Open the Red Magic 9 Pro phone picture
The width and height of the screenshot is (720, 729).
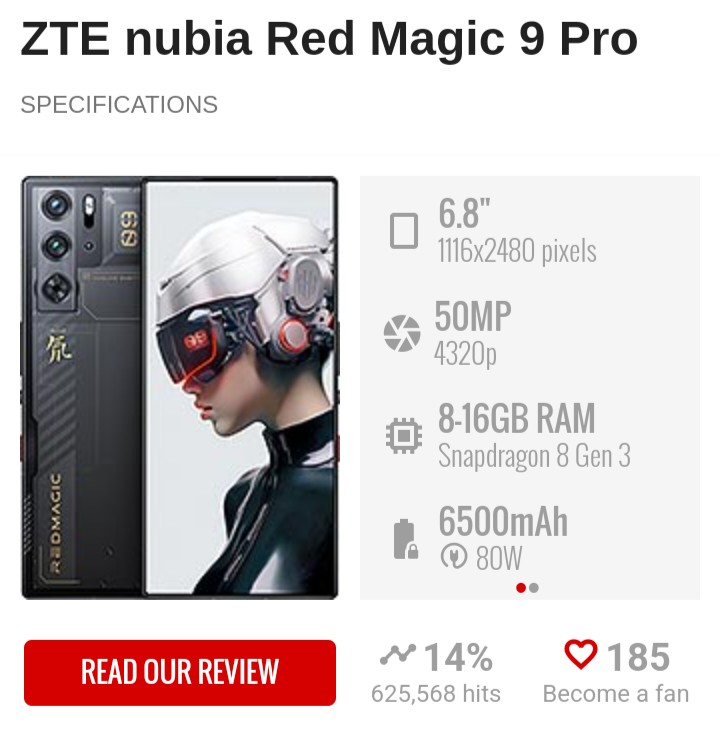pos(180,388)
